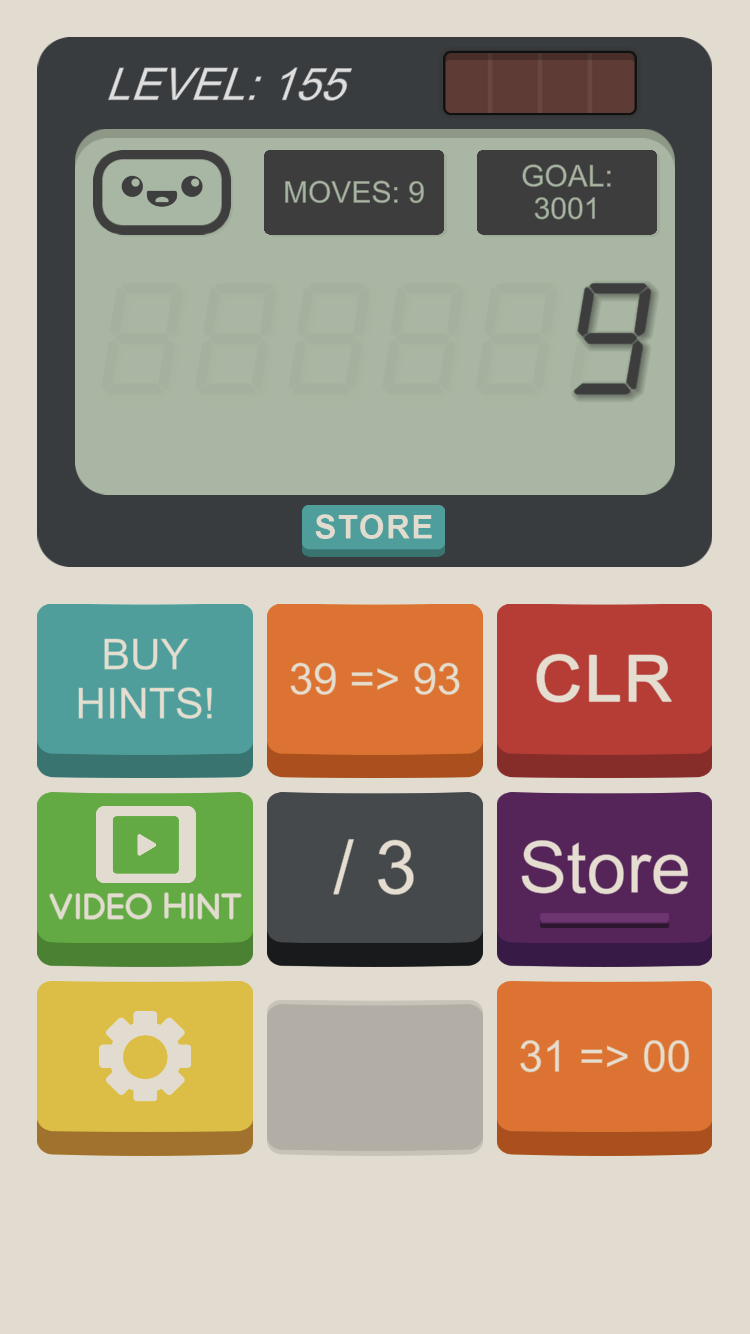This screenshot has height=1334, width=750.
Task: Apply the 31 => 00 replace key
Action: (604, 1057)
